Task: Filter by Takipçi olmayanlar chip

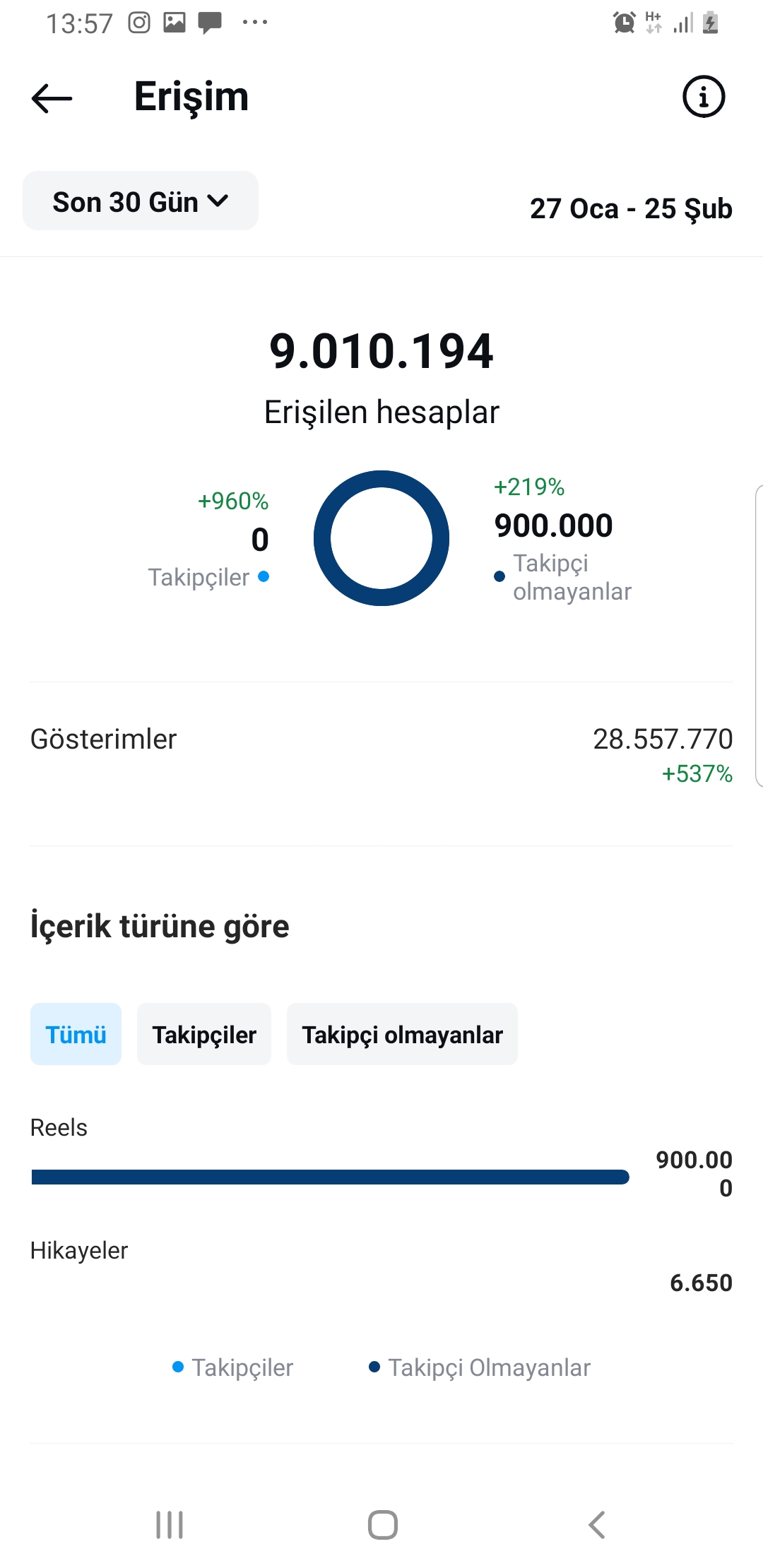Action: (x=402, y=1034)
